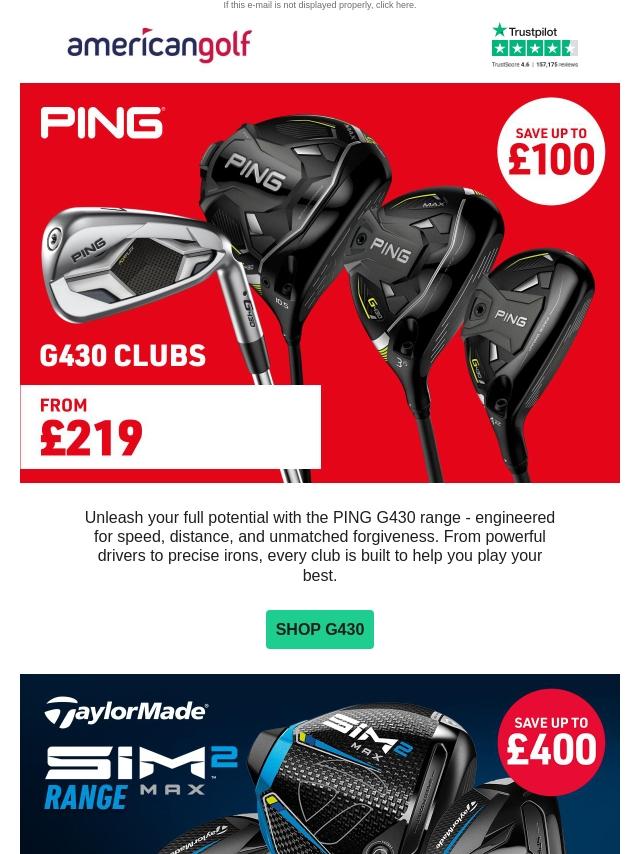Open the TaylorMade SIM2 Max range banner
This screenshot has height=854, width=640.
click(320, 764)
